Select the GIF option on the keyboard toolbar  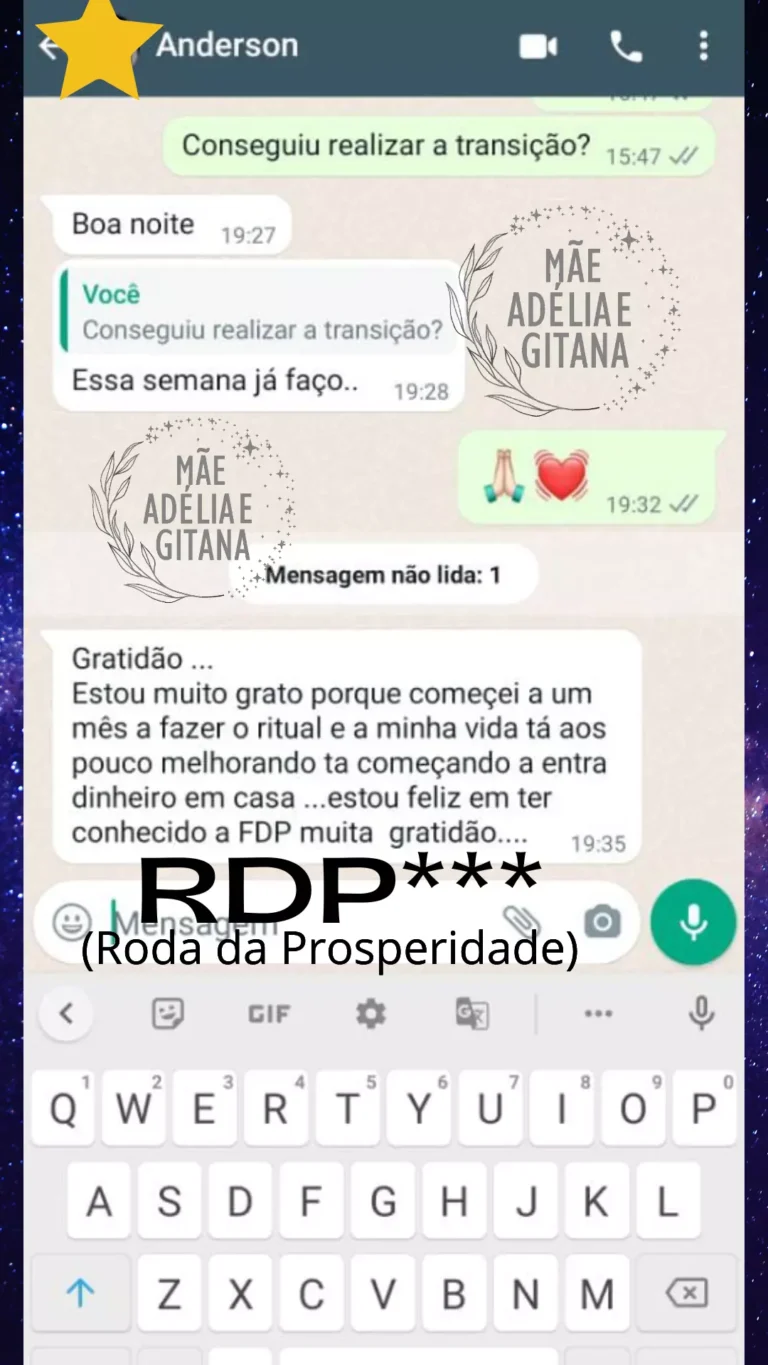click(267, 1013)
